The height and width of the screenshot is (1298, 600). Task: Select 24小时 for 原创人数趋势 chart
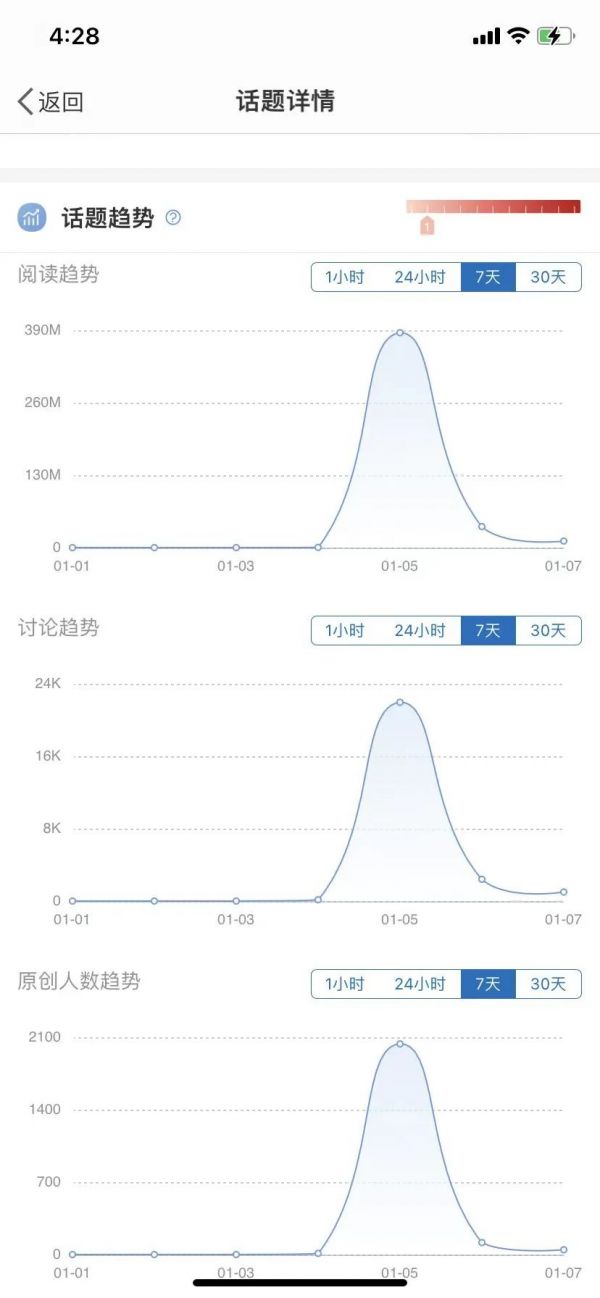[x=419, y=983]
